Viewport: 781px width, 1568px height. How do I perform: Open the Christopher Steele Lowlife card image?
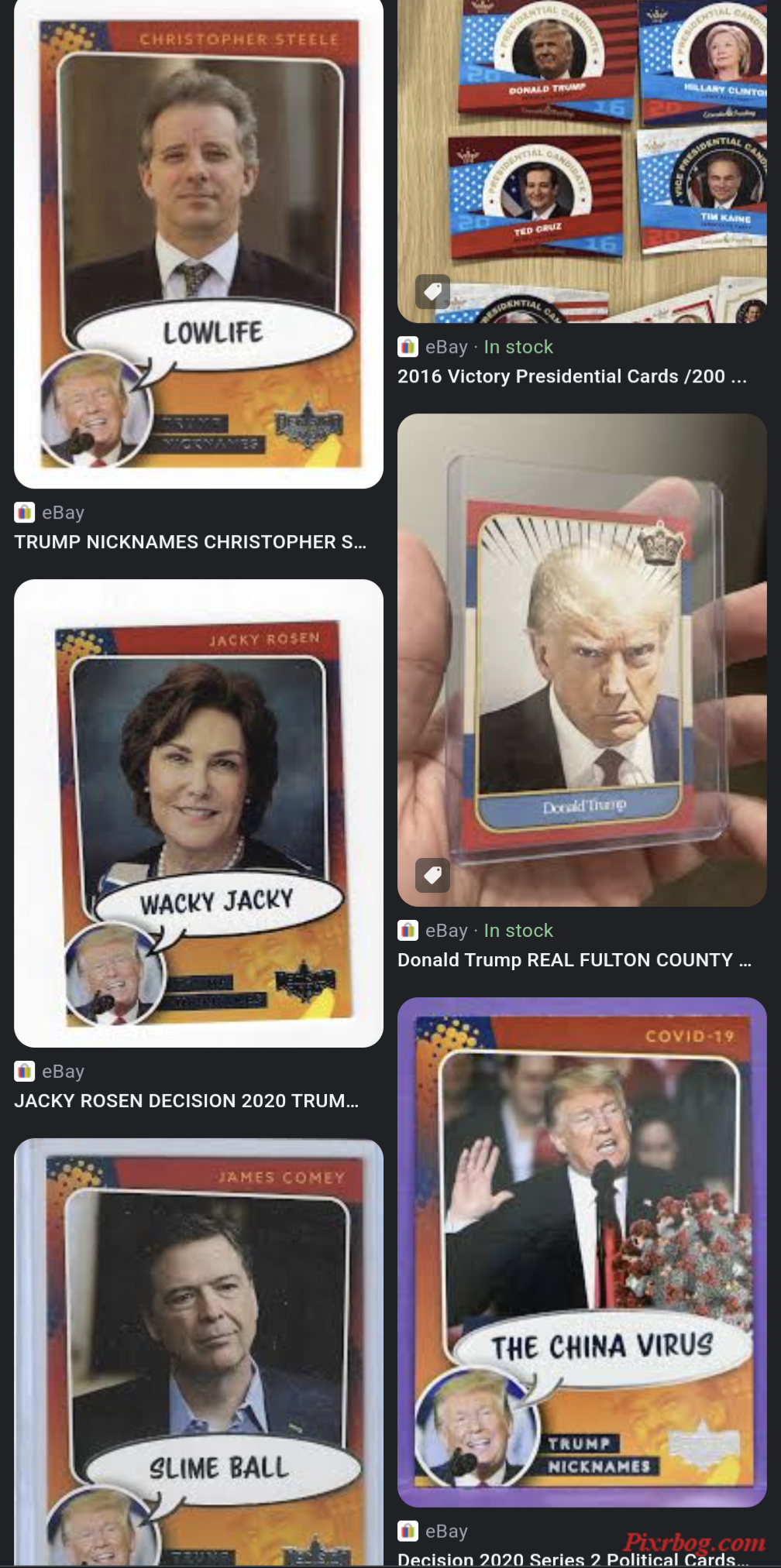click(x=198, y=243)
